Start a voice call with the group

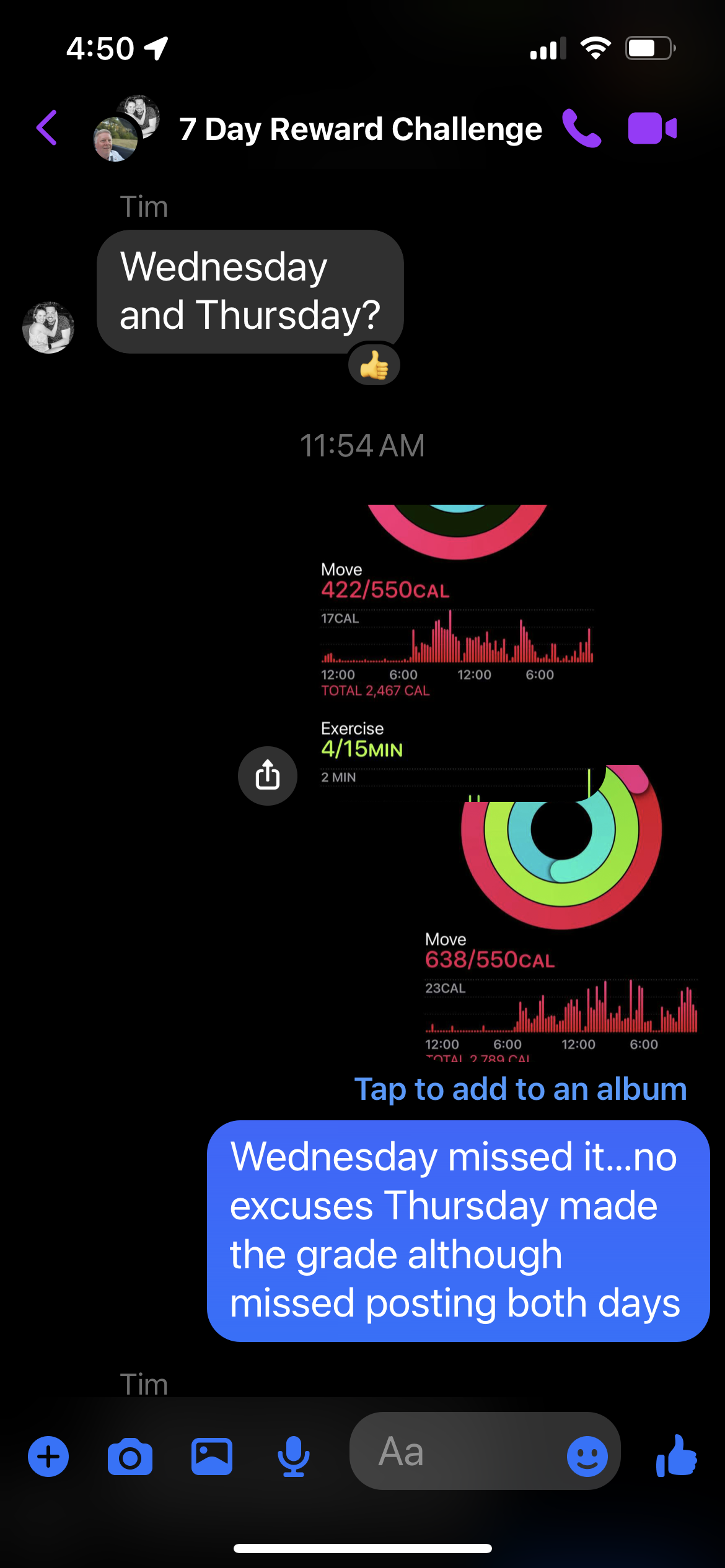(x=581, y=129)
